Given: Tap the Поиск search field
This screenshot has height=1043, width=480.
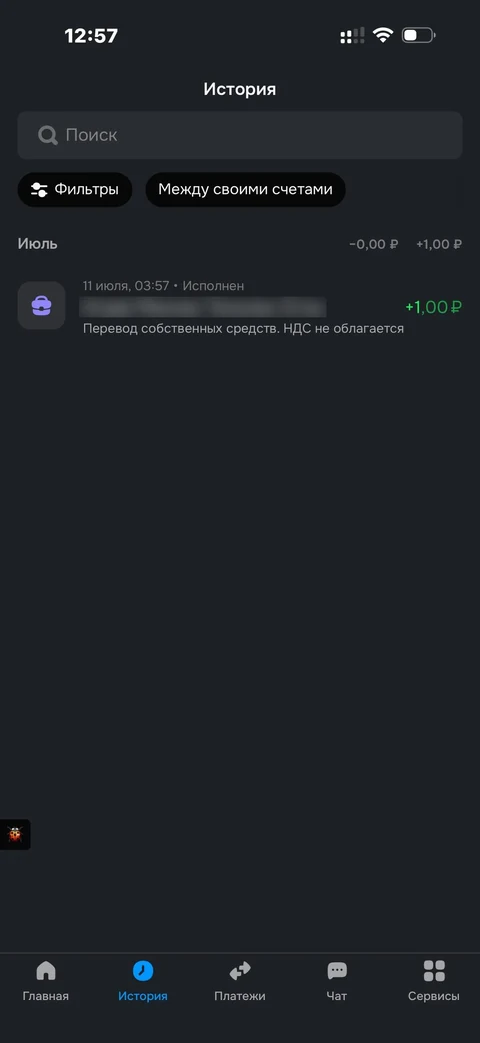Looking at the screenshot, I should [x=239, y=135].
